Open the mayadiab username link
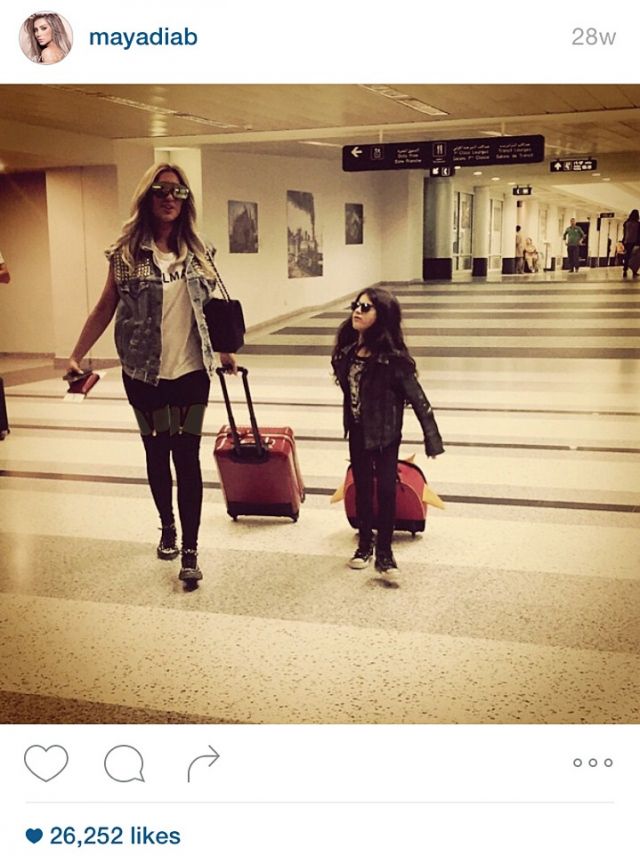Image resolution: width=640 pixels, height=856 pixels. click(143, 38)
